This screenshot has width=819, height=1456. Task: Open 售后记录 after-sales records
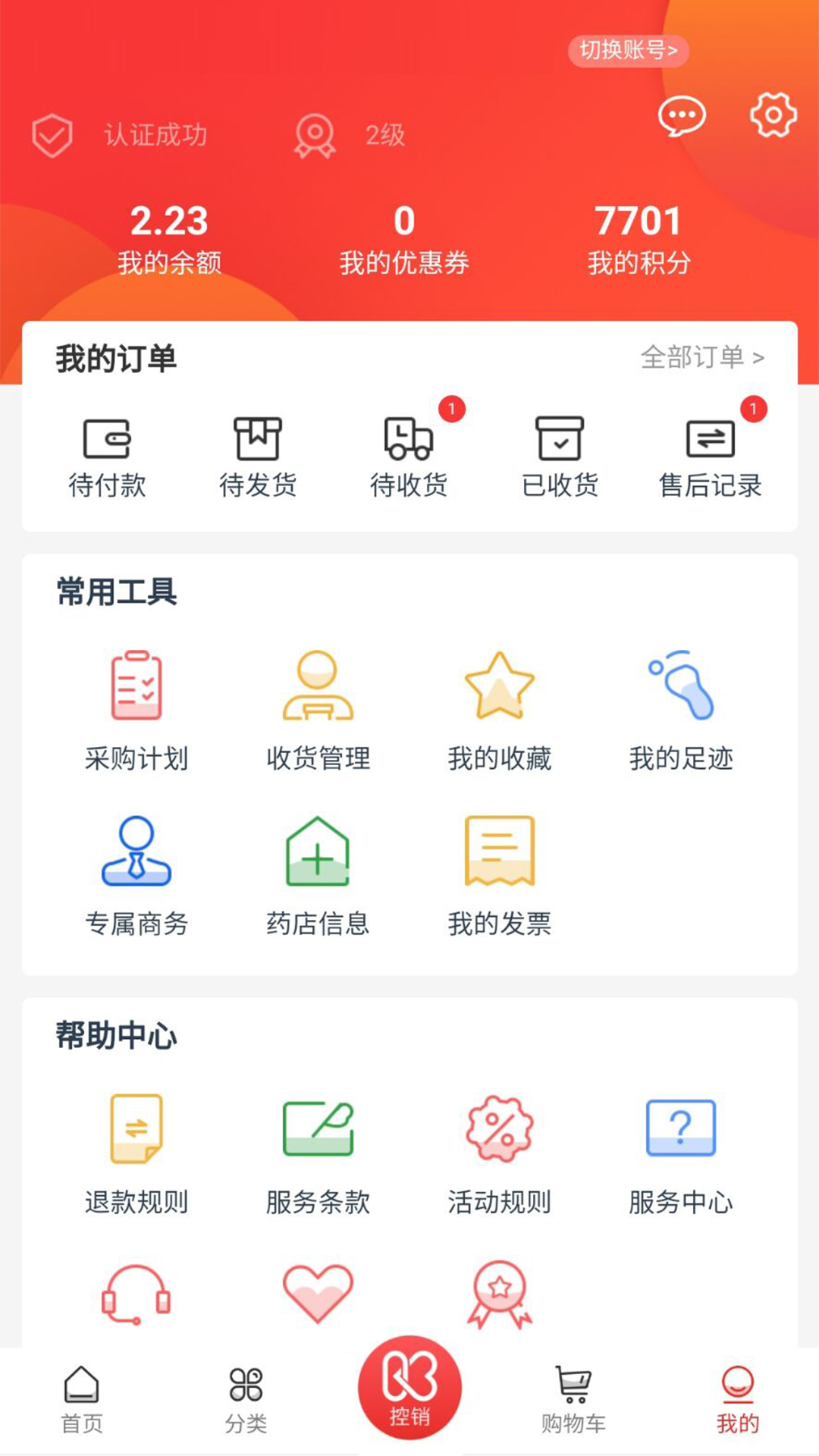tap(710, 457)
